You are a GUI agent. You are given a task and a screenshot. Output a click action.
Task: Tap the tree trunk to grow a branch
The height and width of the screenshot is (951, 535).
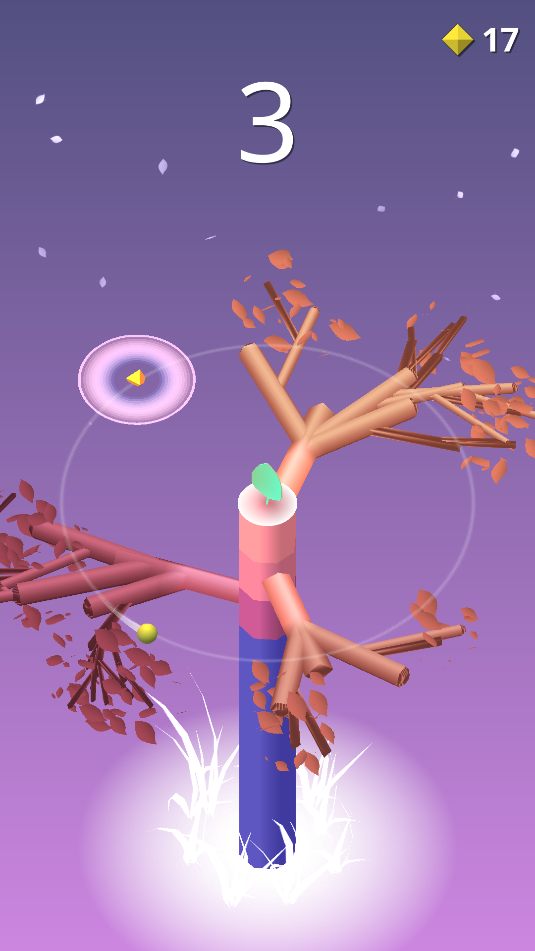click(x=267, y=674)
